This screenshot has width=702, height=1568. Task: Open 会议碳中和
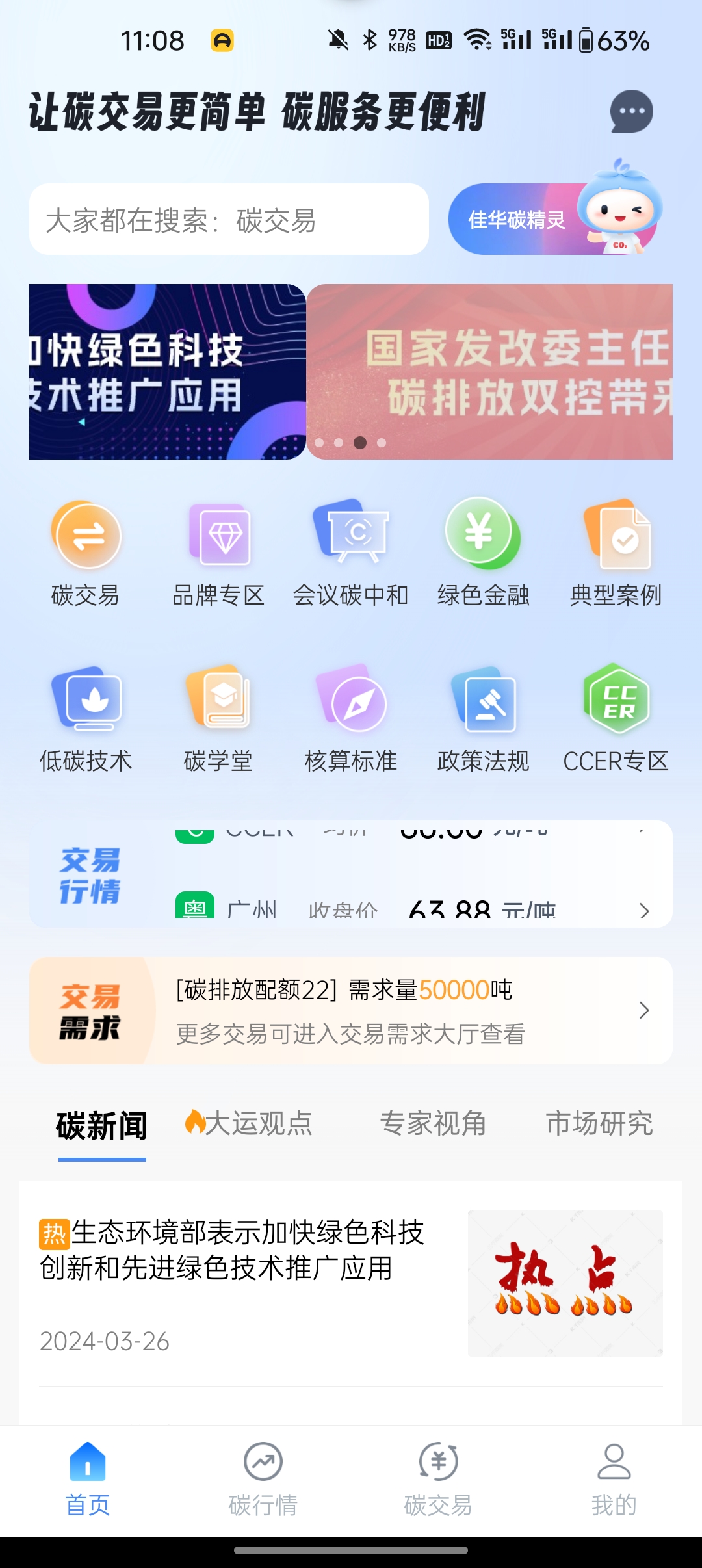351,553
